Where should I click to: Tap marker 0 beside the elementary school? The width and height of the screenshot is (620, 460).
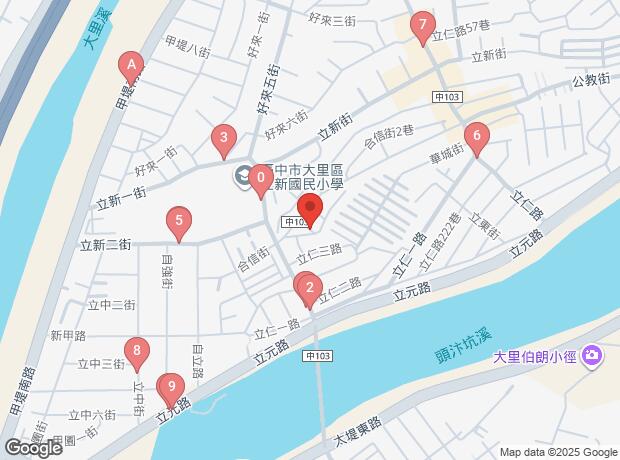coord(261,179)
